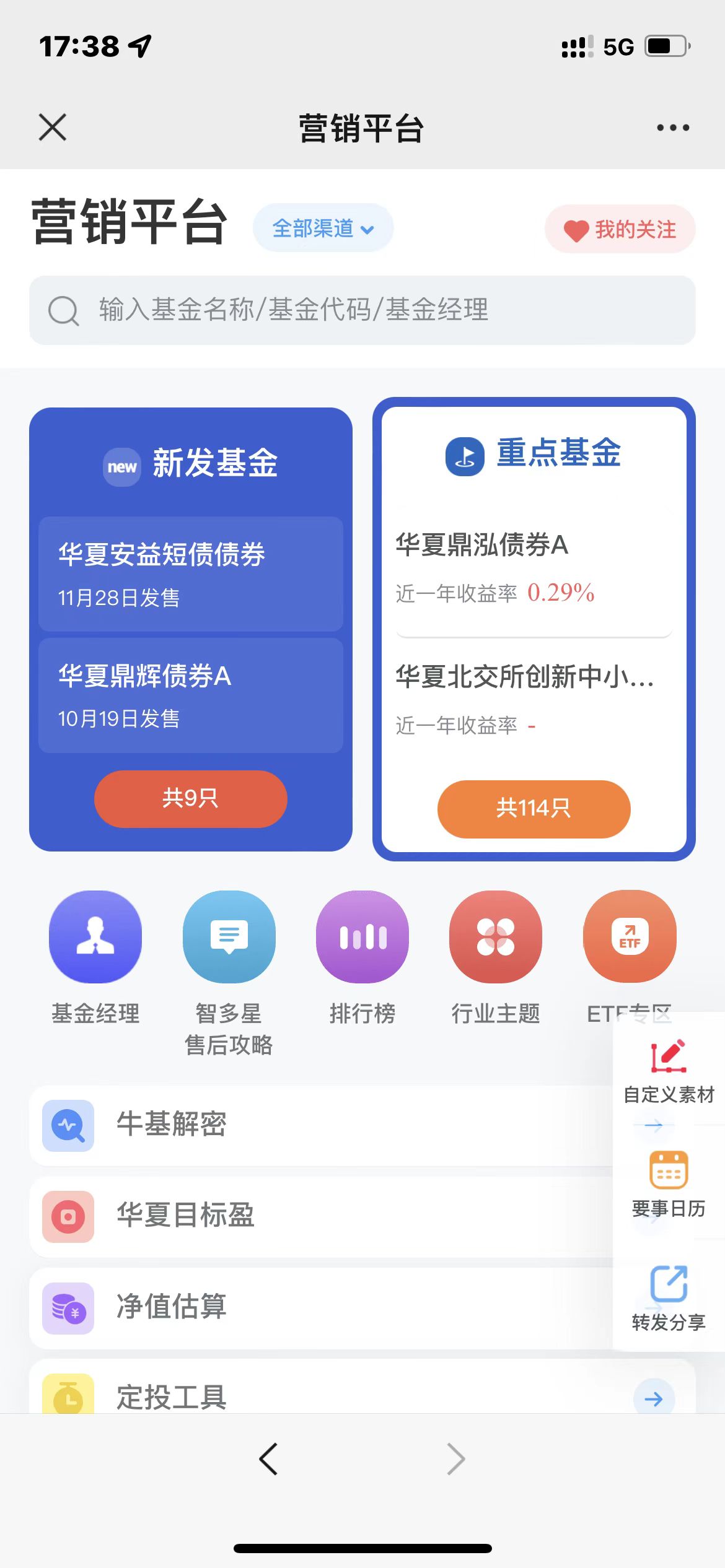Tap the fund name search box
The image size is (725, 1568).
coord(362,310)
